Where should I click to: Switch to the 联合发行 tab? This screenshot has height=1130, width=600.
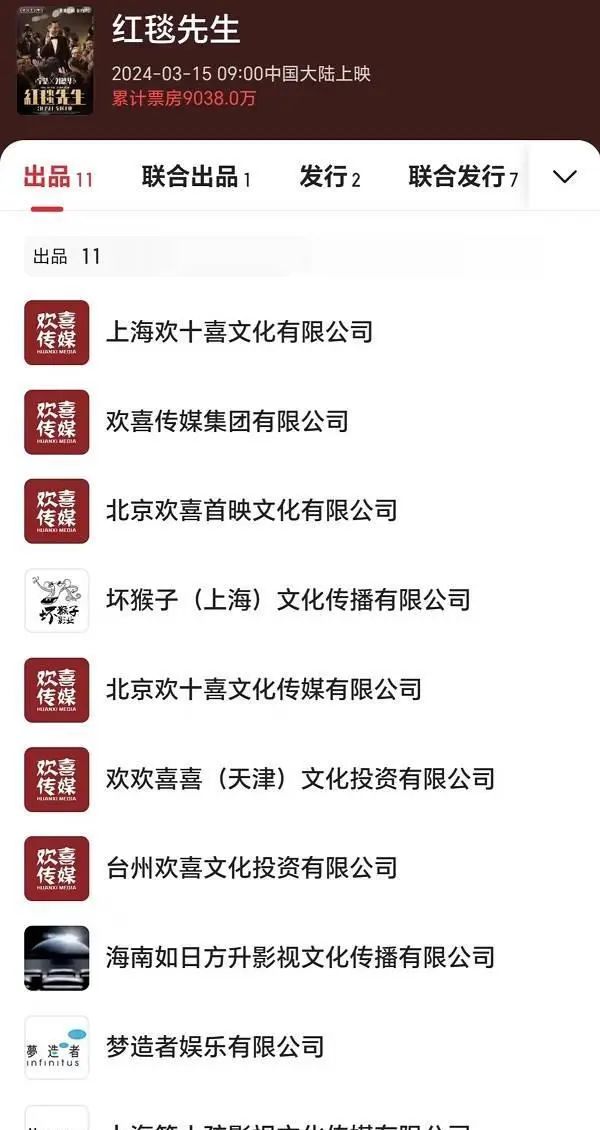[462, 177]
